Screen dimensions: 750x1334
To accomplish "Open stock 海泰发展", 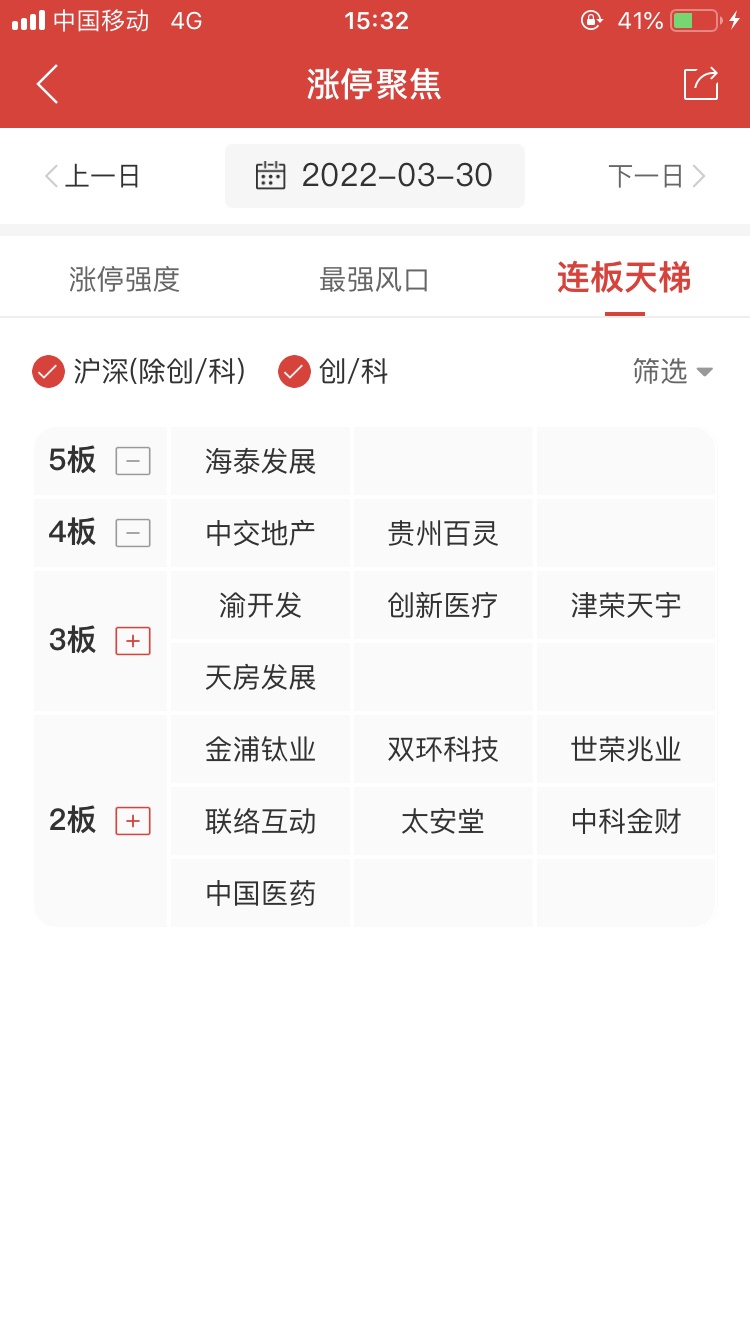I will pyautogui.click(x=261, y=461).
